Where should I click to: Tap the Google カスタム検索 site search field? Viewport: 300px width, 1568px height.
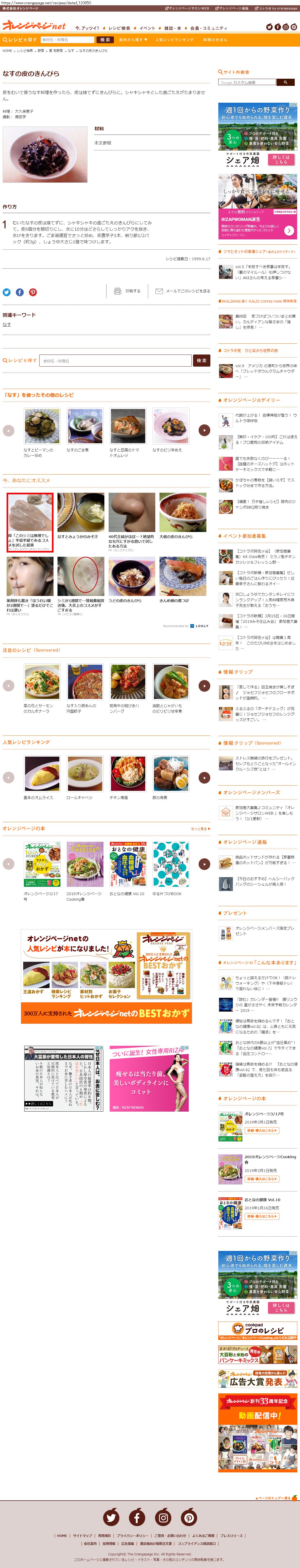coord(246,82)
